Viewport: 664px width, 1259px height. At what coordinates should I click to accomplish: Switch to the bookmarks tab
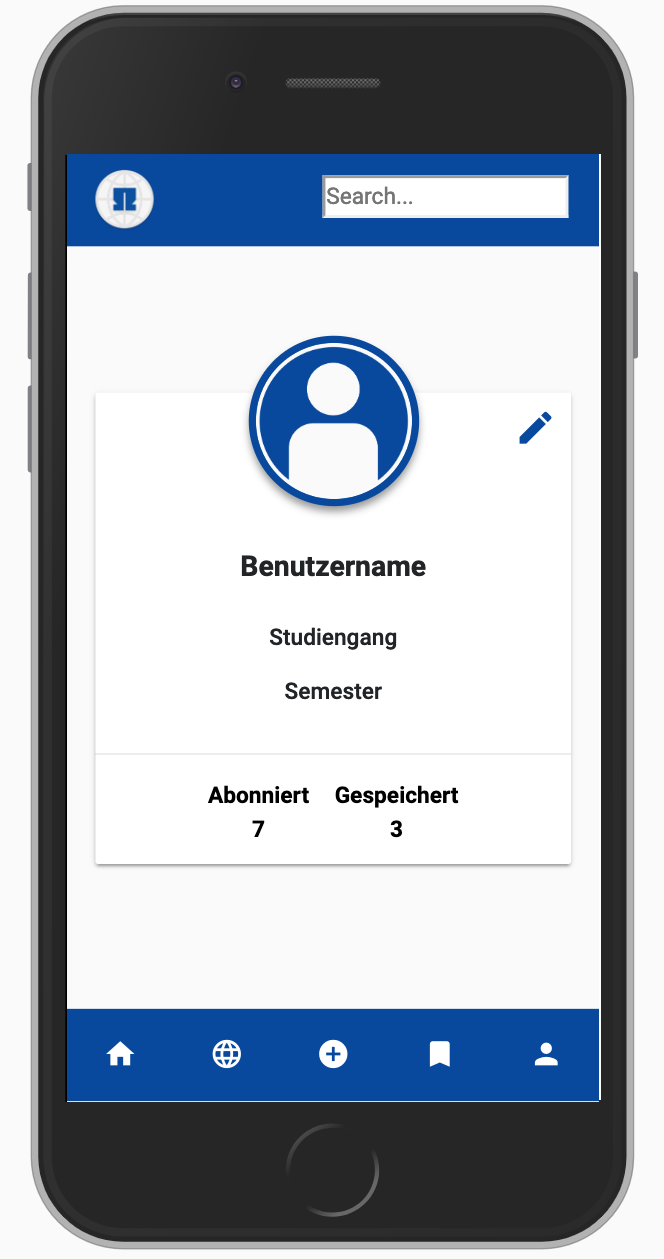[439, 1054]
